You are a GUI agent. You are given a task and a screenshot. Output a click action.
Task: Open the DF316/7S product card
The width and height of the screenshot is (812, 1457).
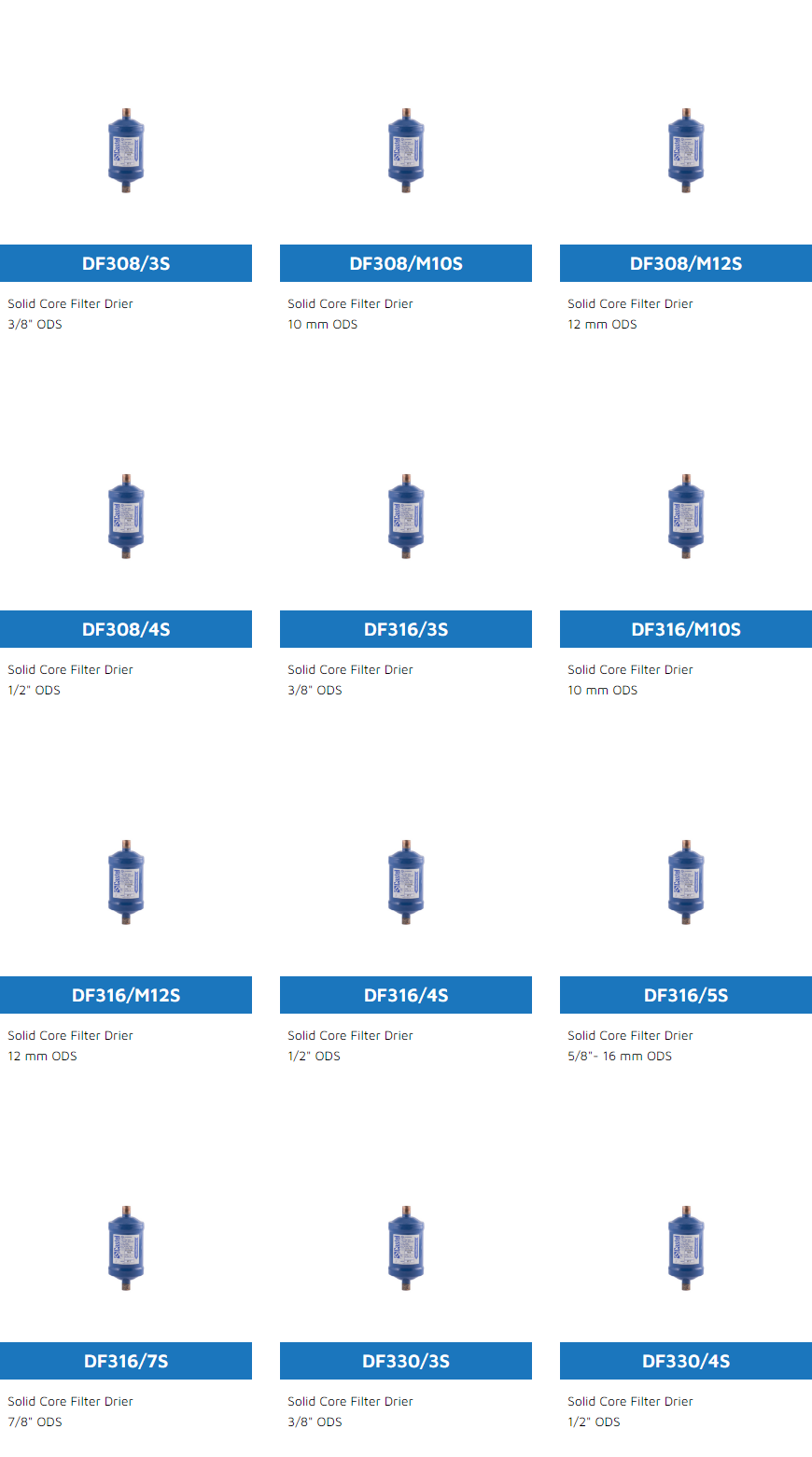(x=126, y=1361)
